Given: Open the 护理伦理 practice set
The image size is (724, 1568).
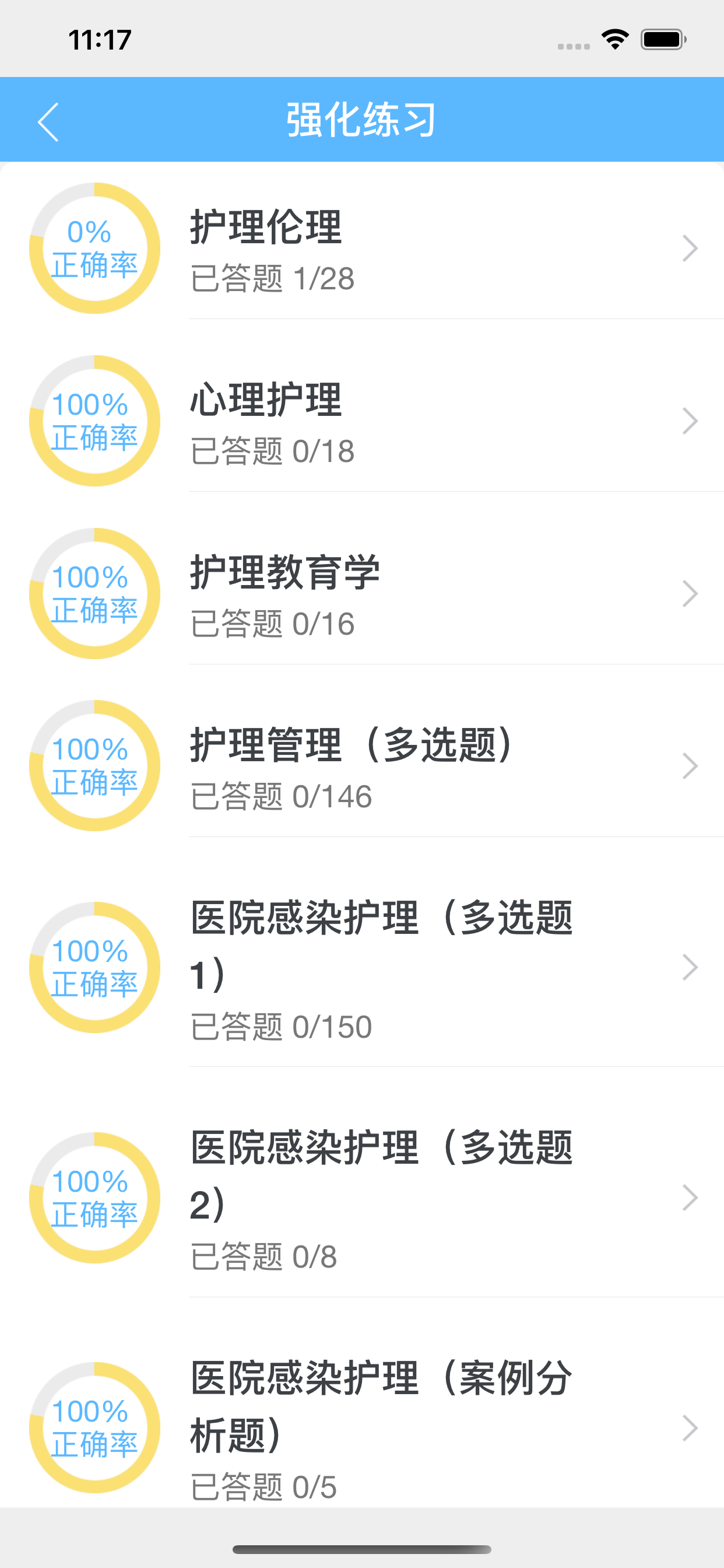Looking at the screenshot, I should click(x=362, y=249).
